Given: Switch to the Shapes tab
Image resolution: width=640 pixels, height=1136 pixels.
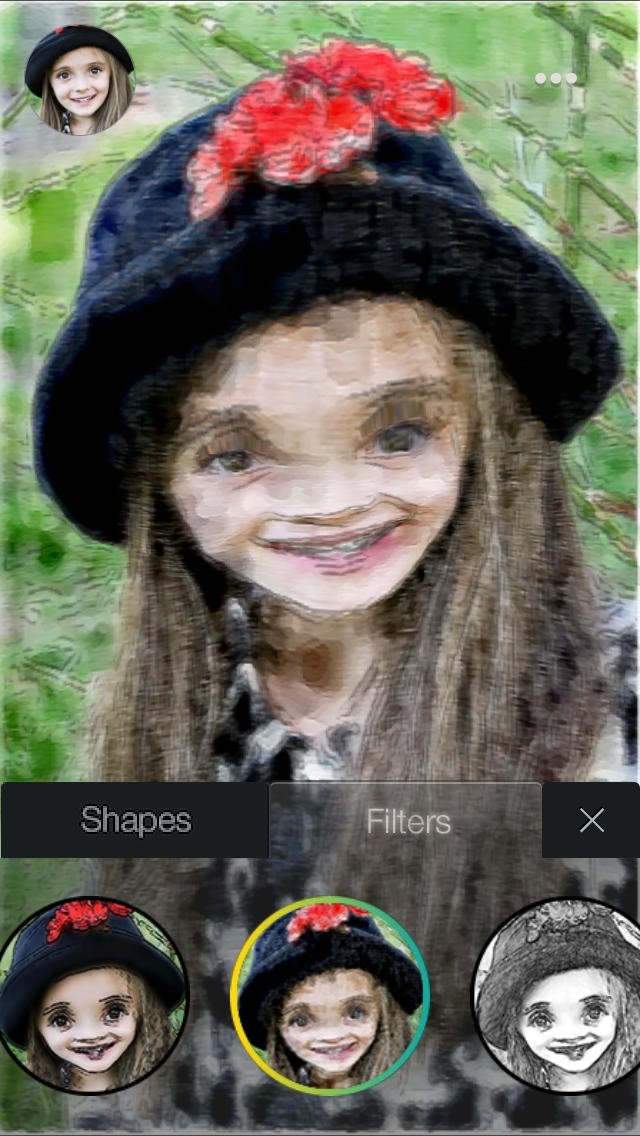Looking at the screenshot, I should (x=135, y=820).
